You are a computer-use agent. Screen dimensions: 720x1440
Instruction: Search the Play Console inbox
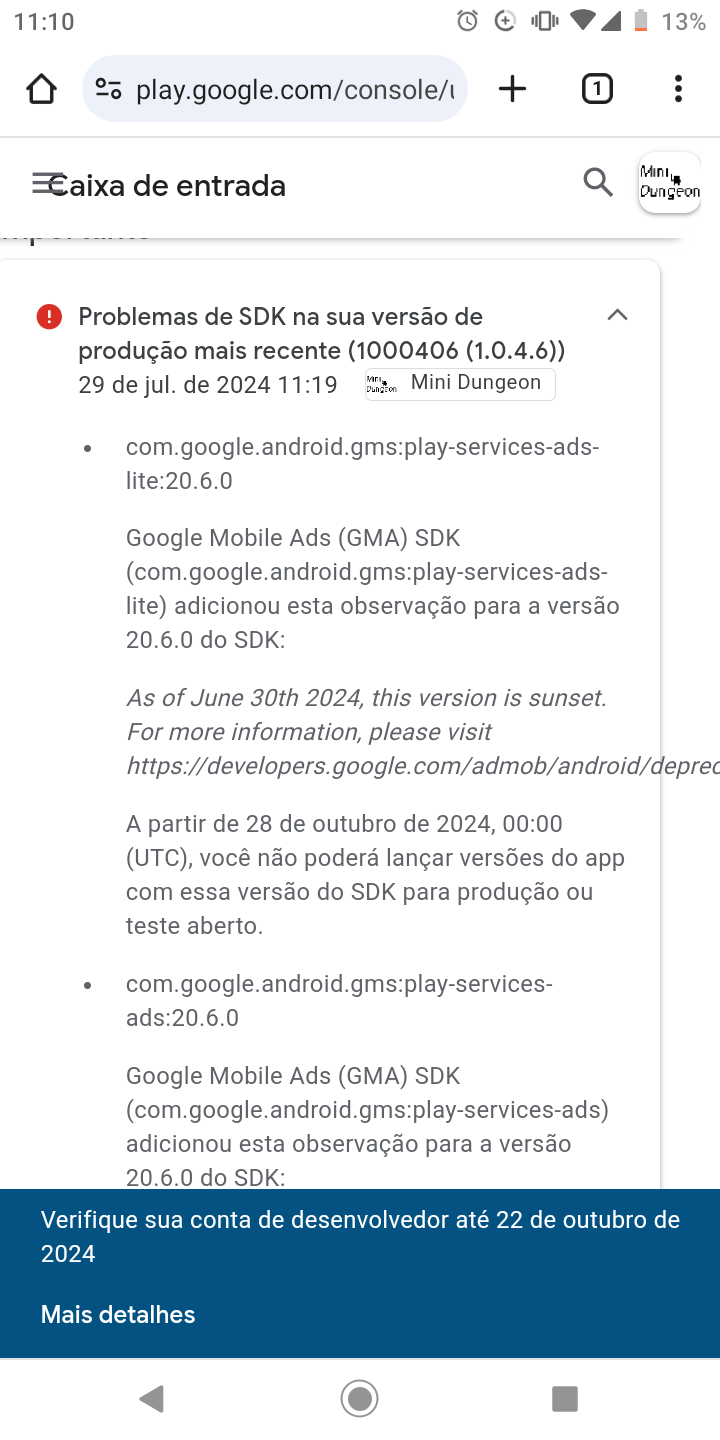[x=597, y=182]
